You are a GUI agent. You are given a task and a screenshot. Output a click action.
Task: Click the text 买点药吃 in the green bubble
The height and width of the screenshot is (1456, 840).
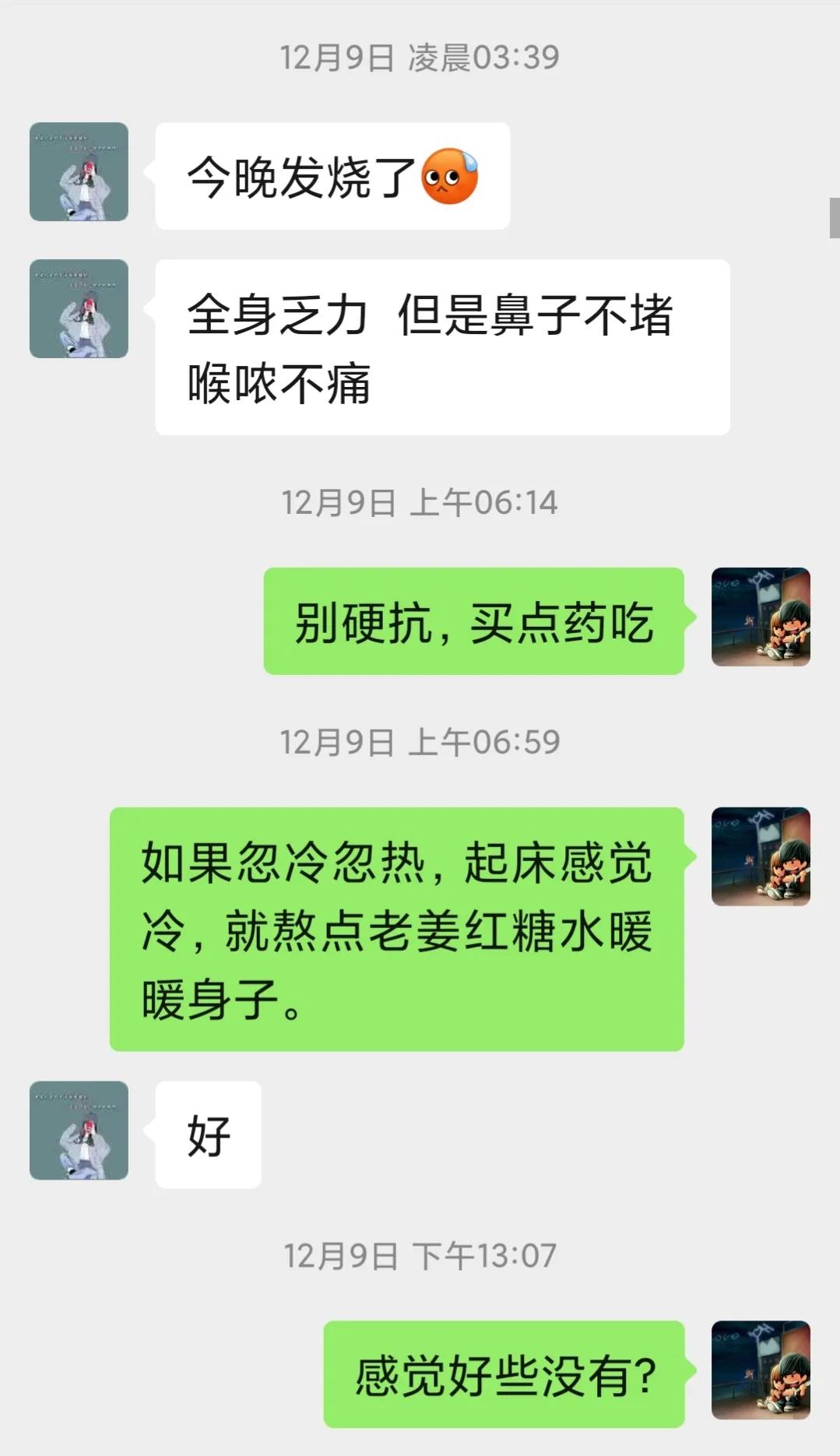tap(561, 621)
